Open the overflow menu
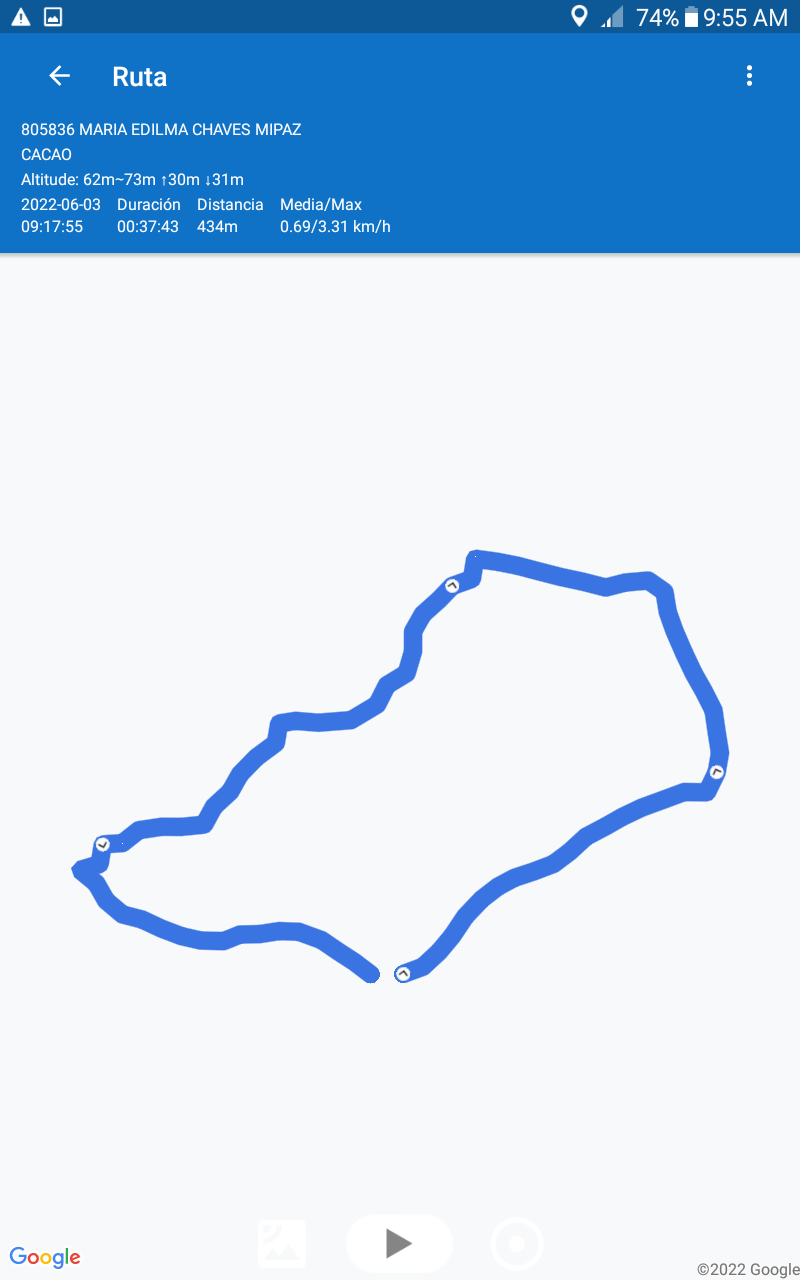The height and width of the screenshot is (1280, 800). point(749,76)
